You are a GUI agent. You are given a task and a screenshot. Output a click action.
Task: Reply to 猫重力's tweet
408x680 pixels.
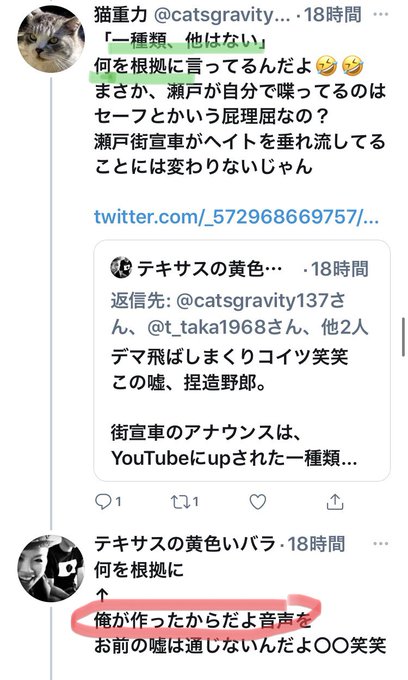tap(108, 502)
